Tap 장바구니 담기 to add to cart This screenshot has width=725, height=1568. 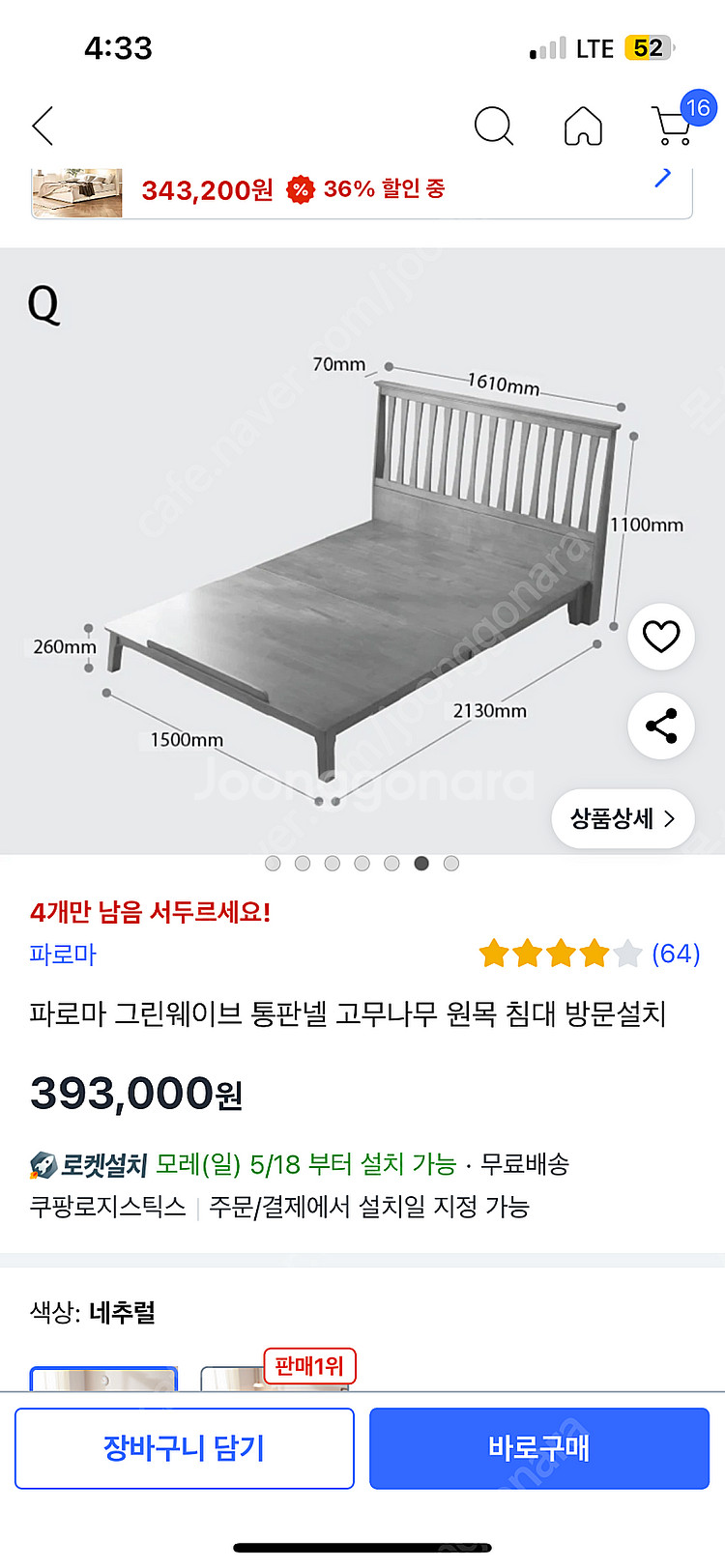click(x=184, y=1448)
